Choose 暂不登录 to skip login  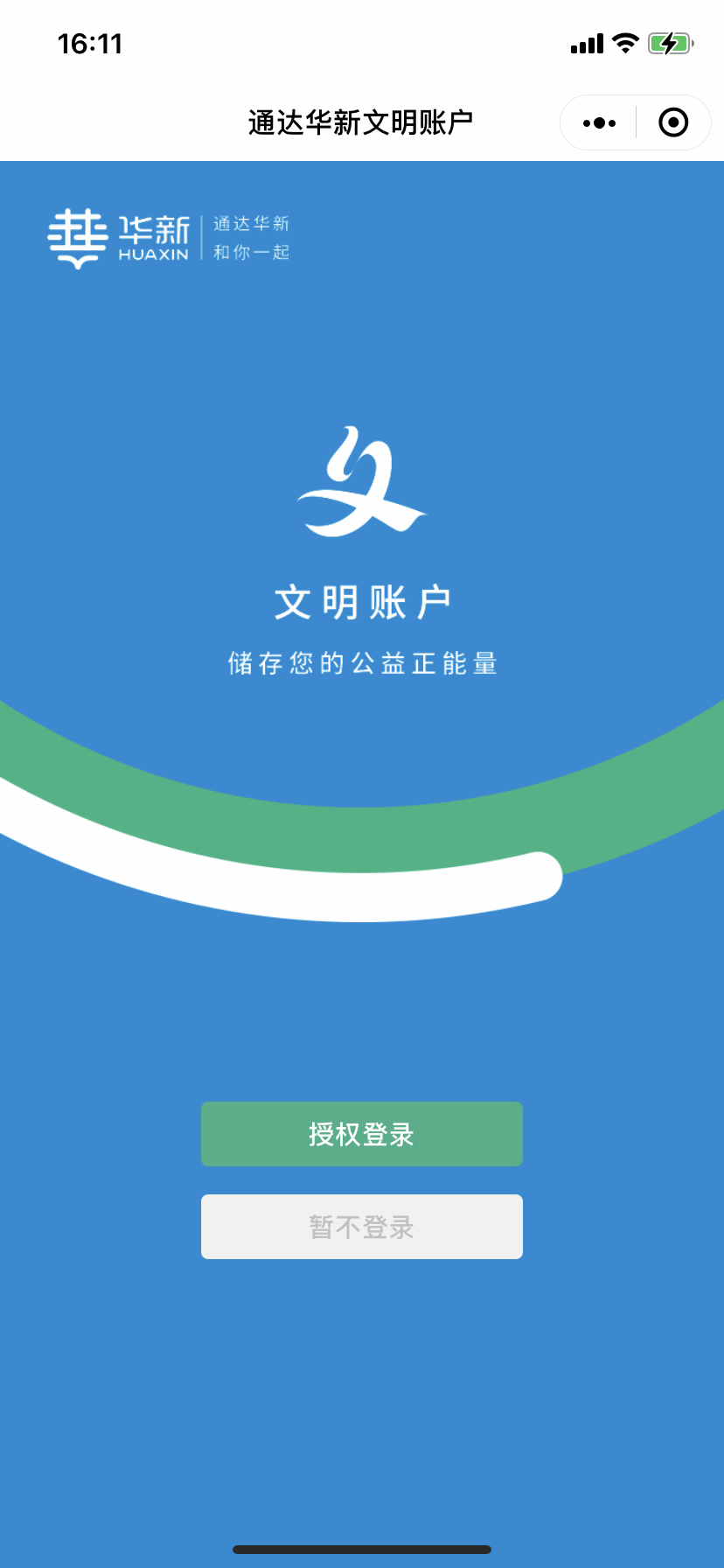point(361,1227)
